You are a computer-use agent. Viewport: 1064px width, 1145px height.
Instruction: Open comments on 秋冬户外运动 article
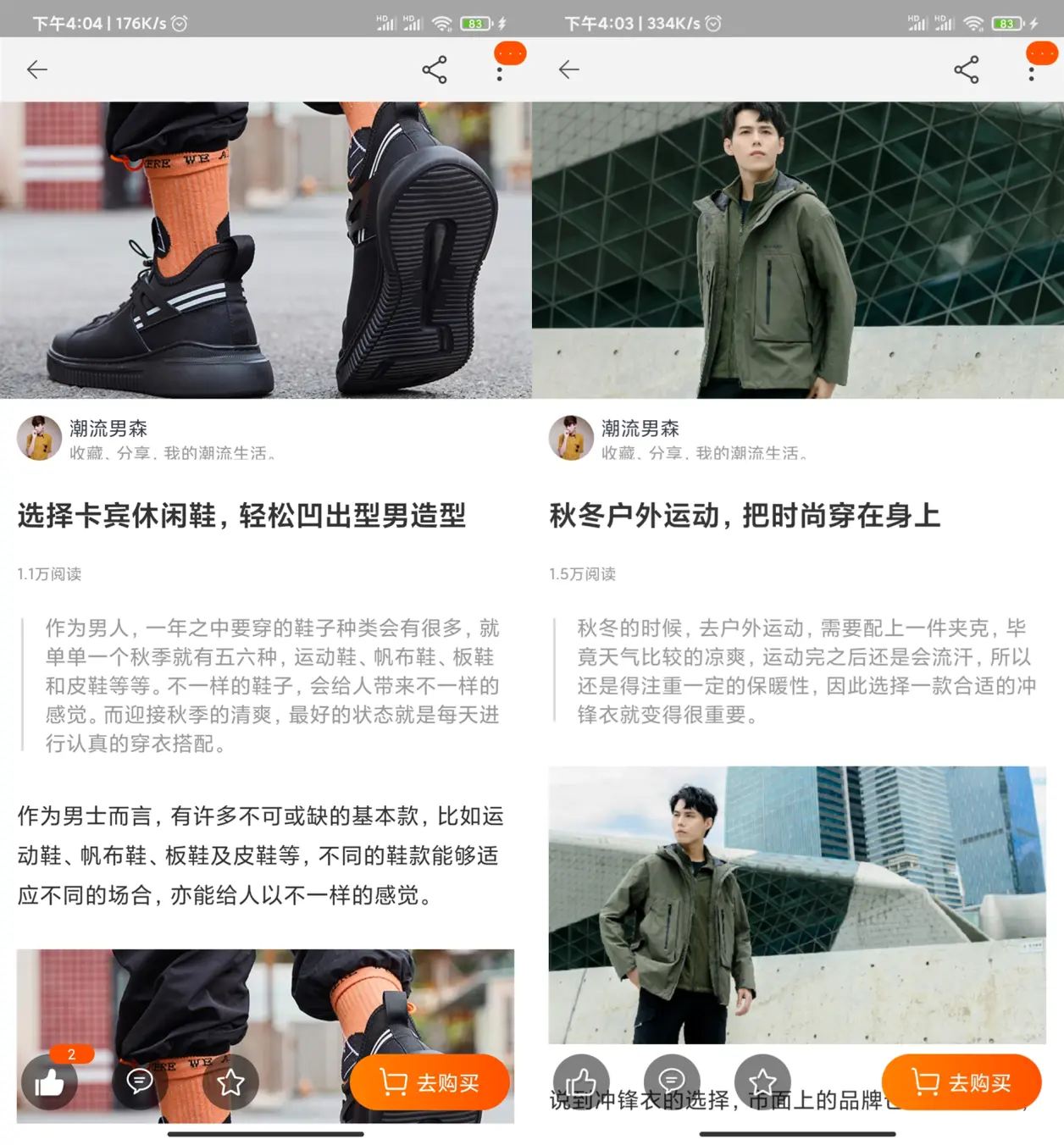point(672,1081)
